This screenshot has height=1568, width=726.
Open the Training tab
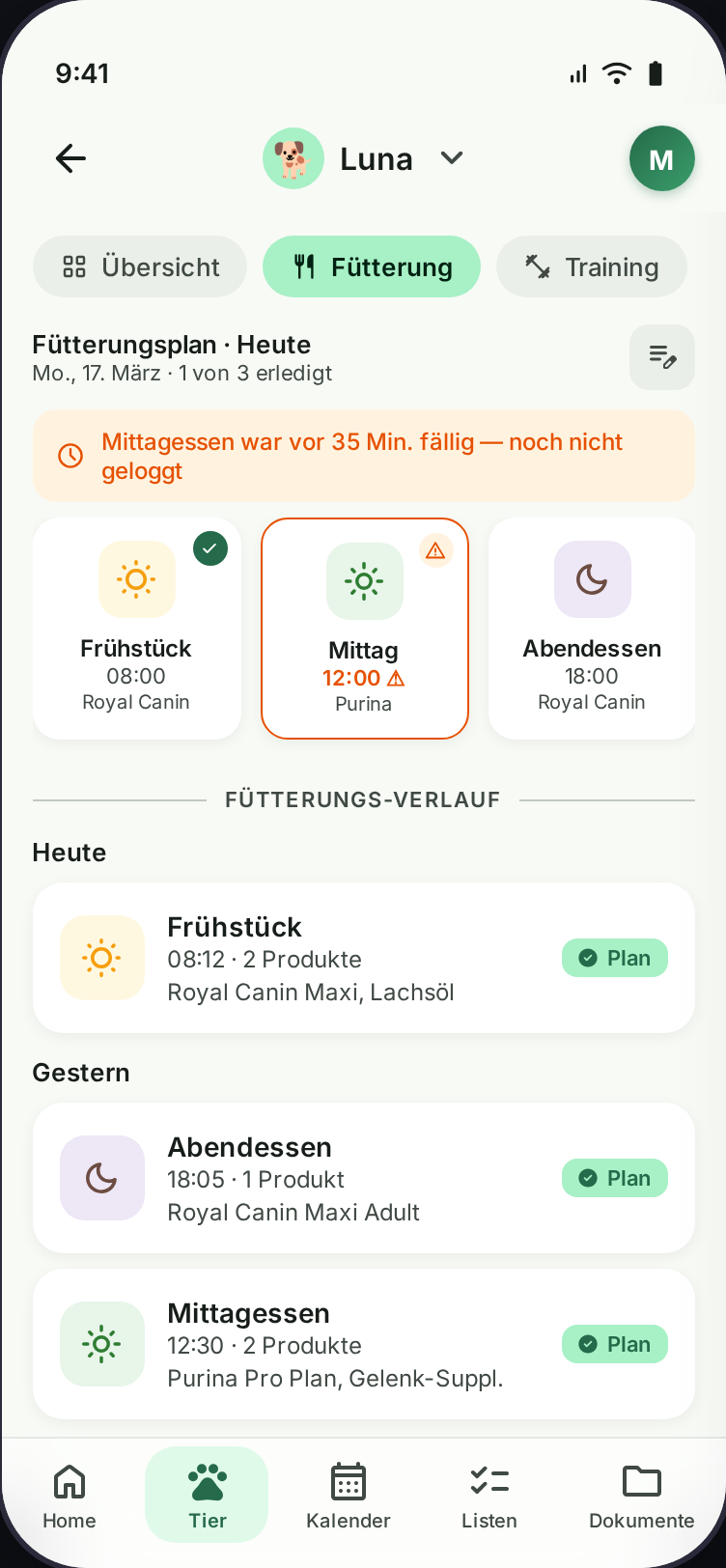[591, 266]
